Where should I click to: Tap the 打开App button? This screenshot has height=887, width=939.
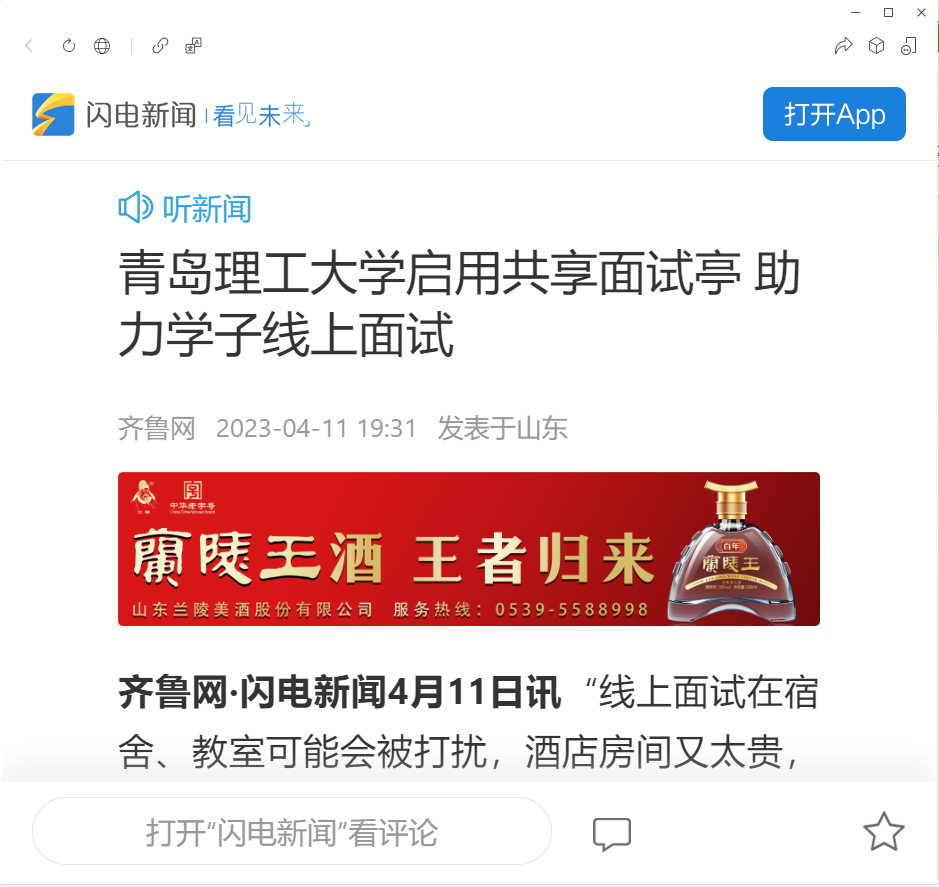834,114
